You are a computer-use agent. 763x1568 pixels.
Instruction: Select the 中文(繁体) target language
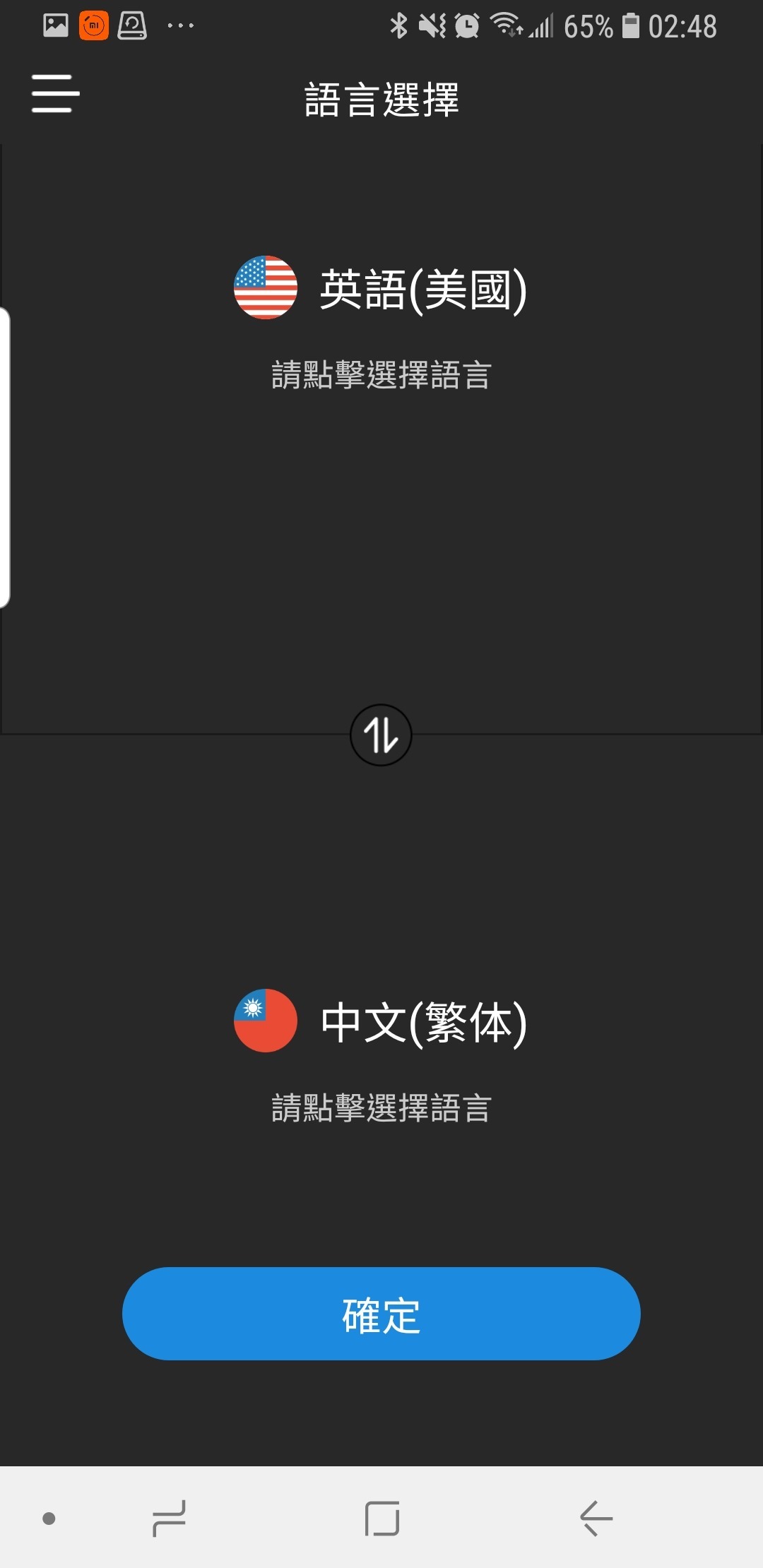point(381,1022)
